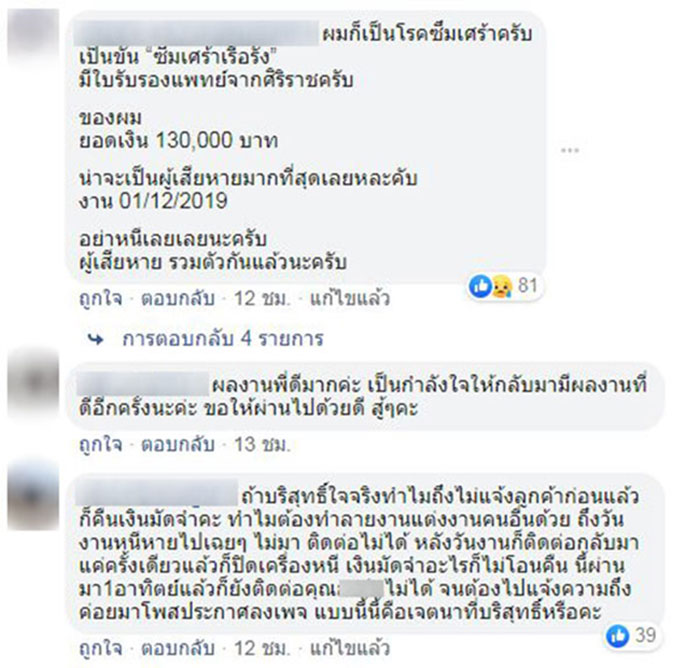The width and height of the screenshot is (700, 668).
Task: Like the comment mentioning 130,000 baht
Action: (98, 298)
